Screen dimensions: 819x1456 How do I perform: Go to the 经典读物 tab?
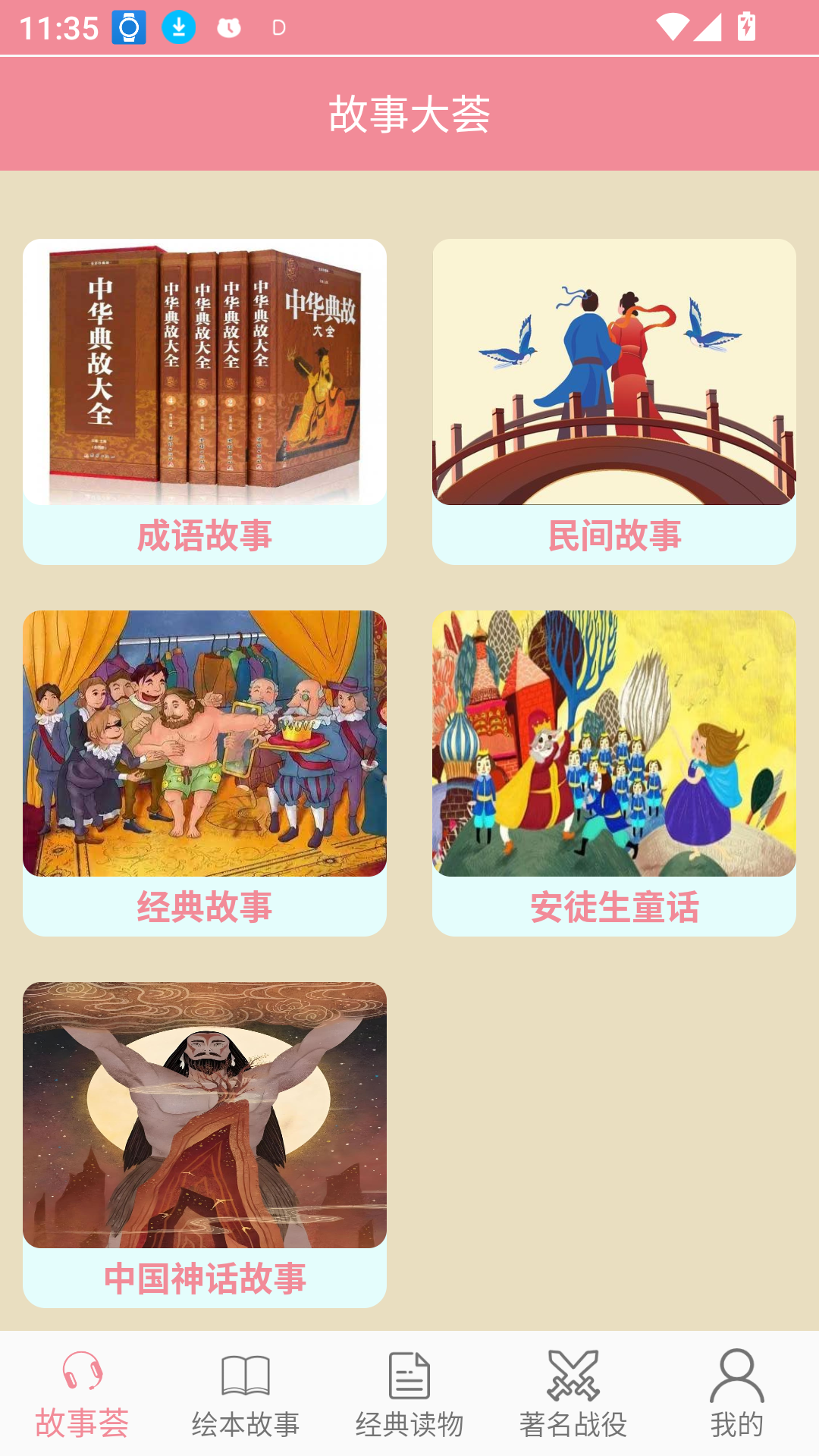[x=409, y=1394]
